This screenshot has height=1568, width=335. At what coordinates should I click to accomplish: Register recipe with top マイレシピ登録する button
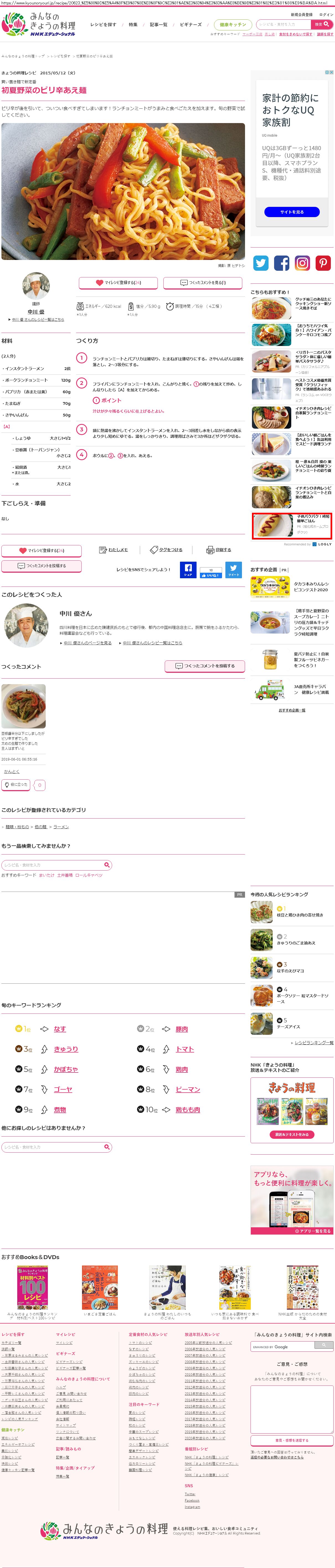point(118,282)
